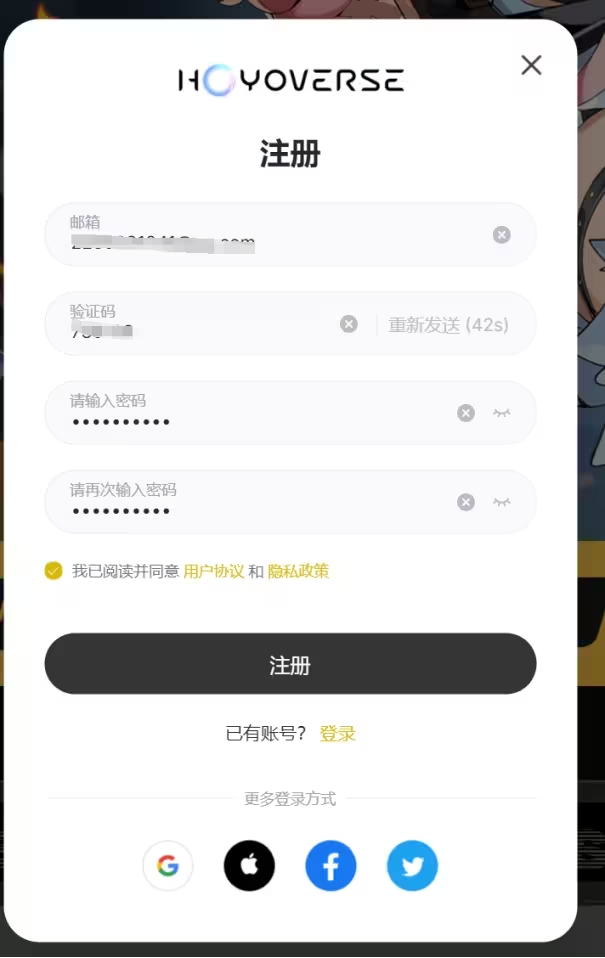This screenshot has width=605, height=958.
Task: Tap the 请再次输入密码 confirm field
Action: click(x=250, y=502)
